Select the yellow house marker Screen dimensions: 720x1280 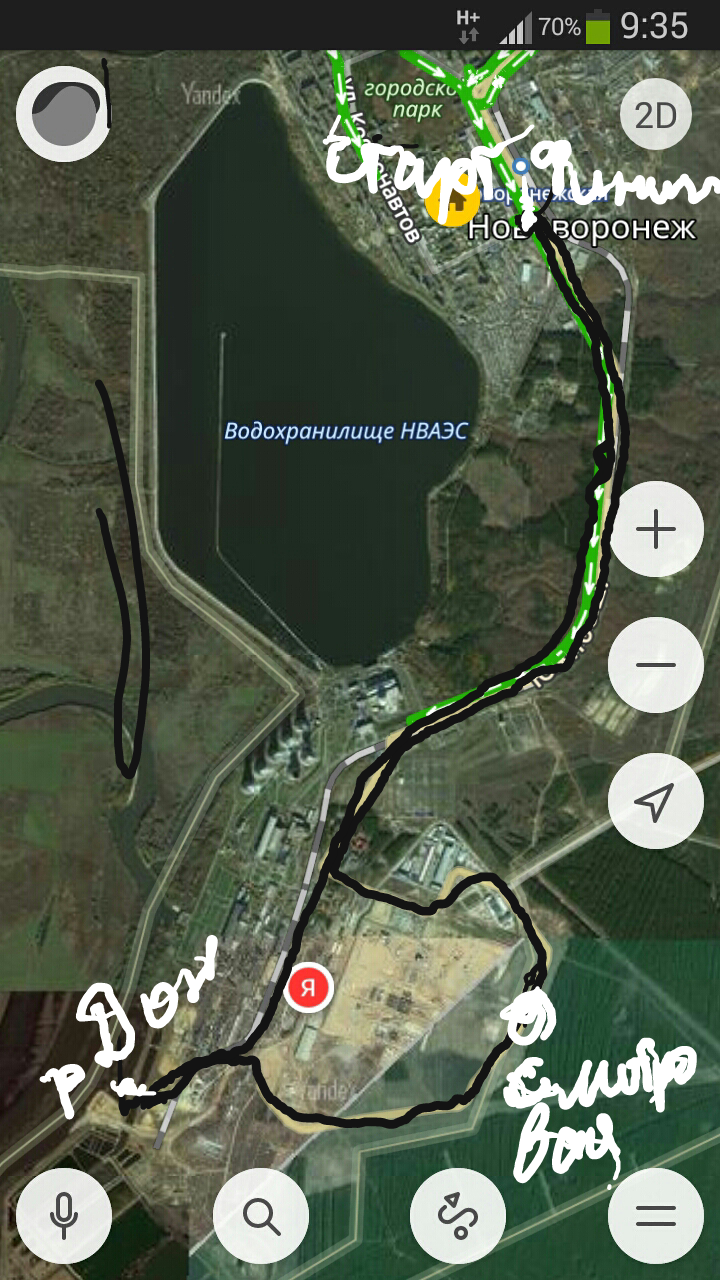click(450, 202)
